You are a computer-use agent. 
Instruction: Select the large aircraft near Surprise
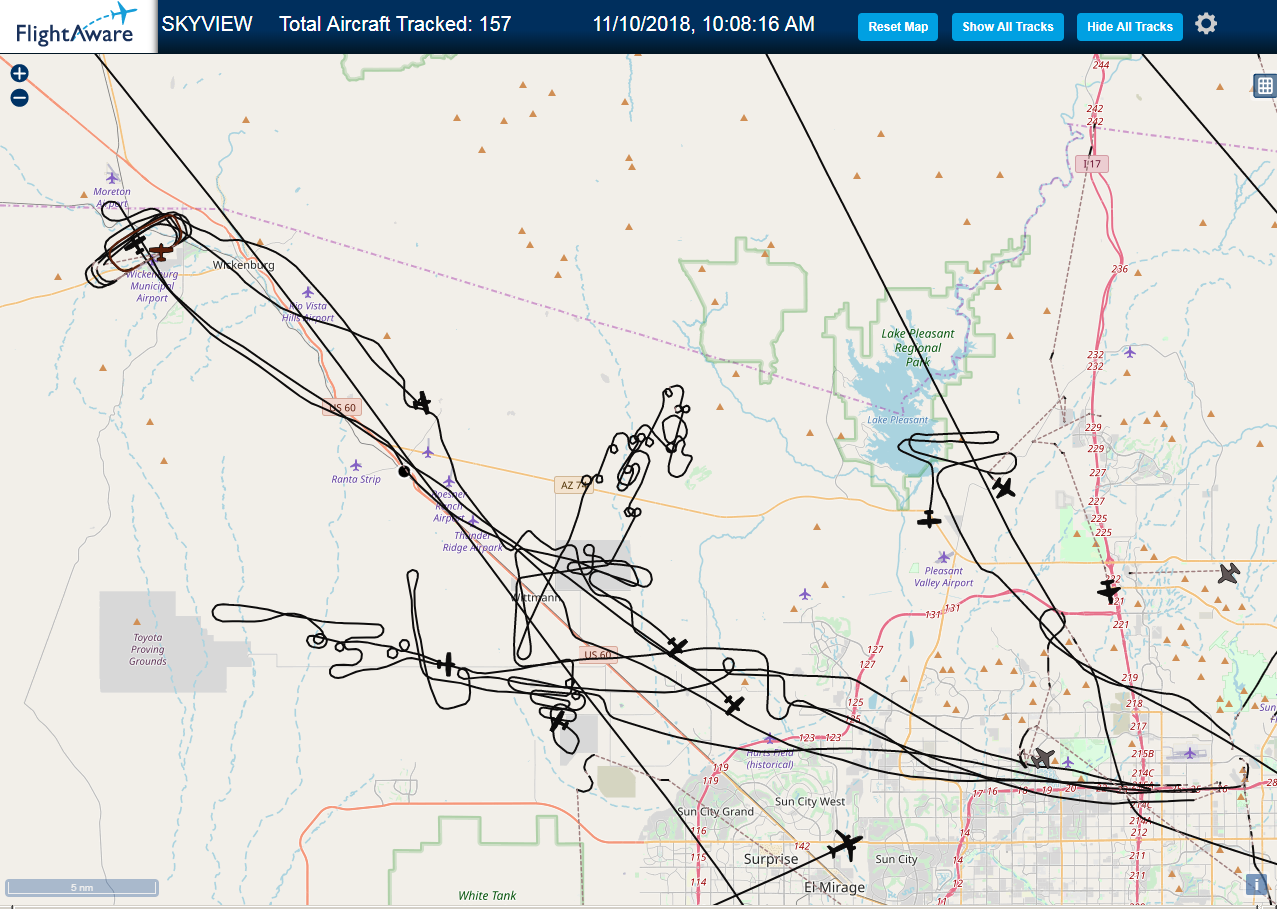click(x=845, y=846)
